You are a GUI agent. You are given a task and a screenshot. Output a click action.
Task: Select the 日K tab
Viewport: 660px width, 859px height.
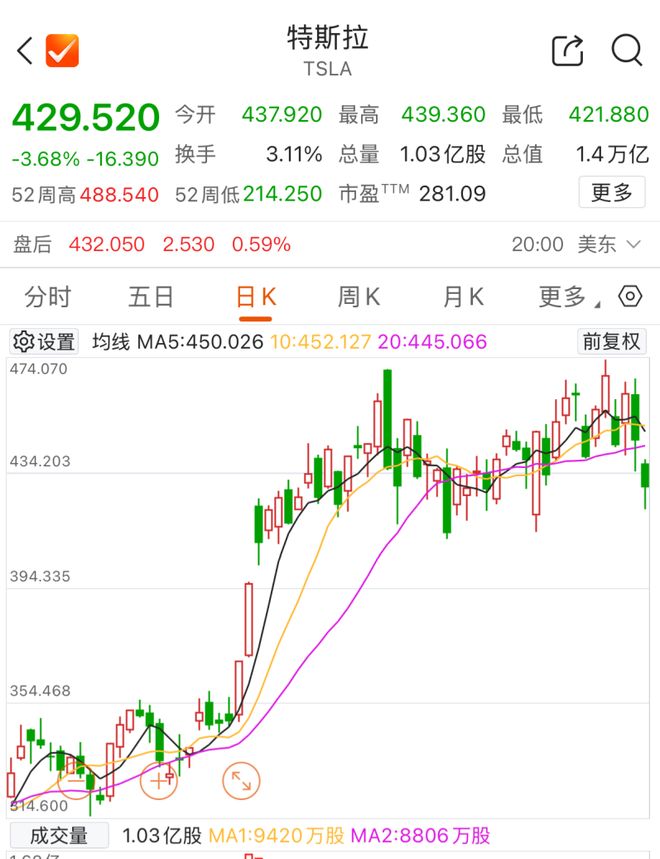click(255, 297)
